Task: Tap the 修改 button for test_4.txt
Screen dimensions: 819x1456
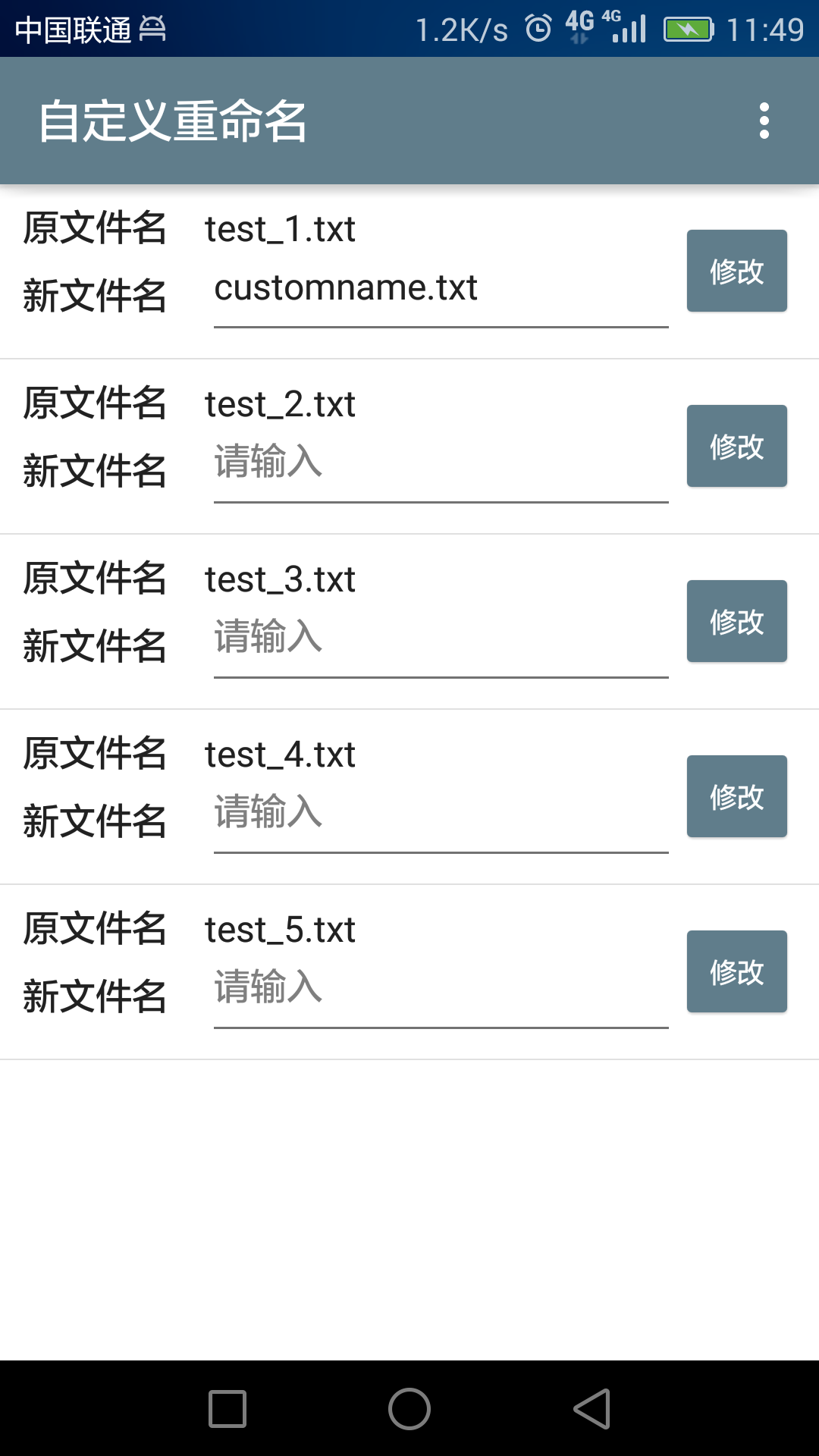Action: [x=737, y=796]
